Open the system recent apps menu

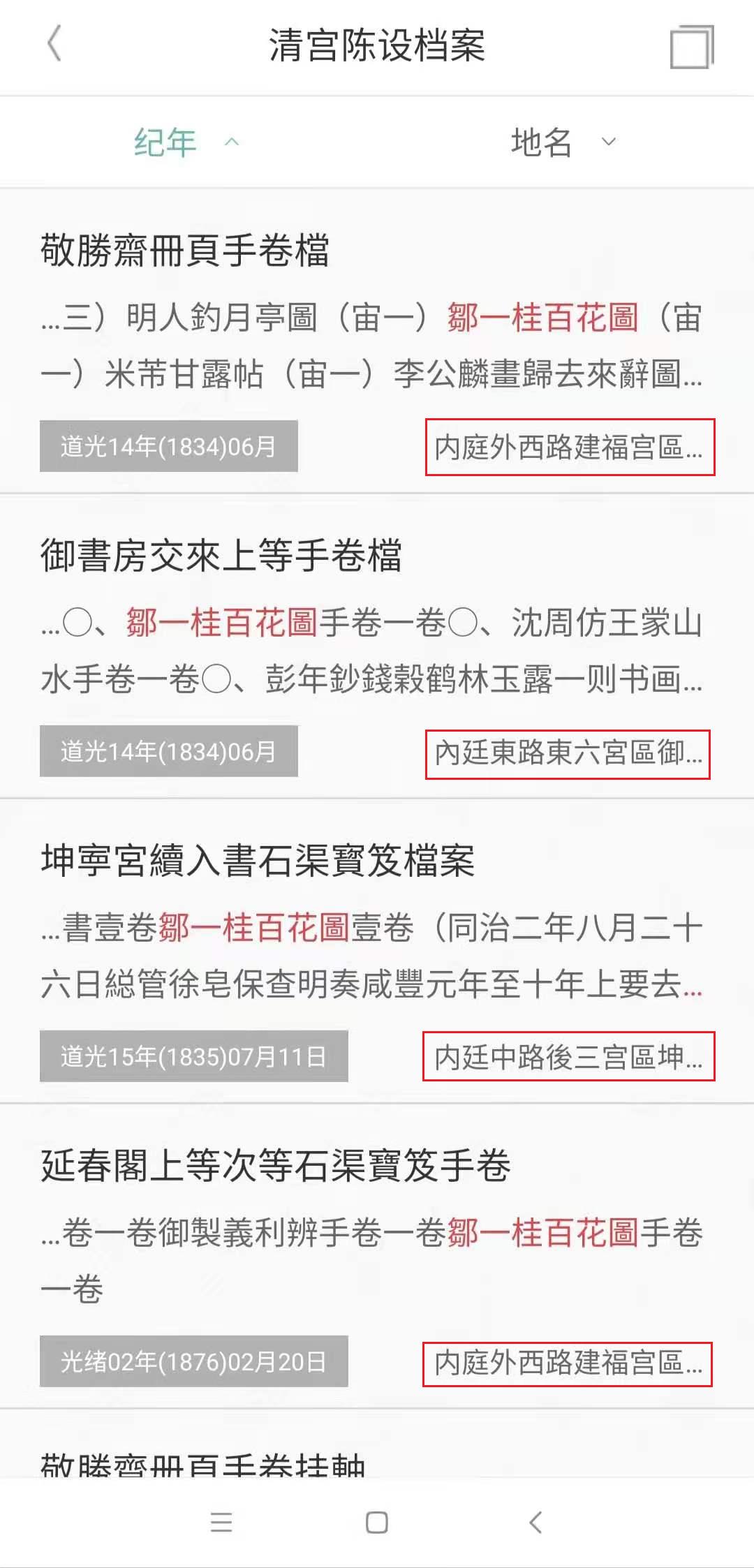[x=221, y=1523]
